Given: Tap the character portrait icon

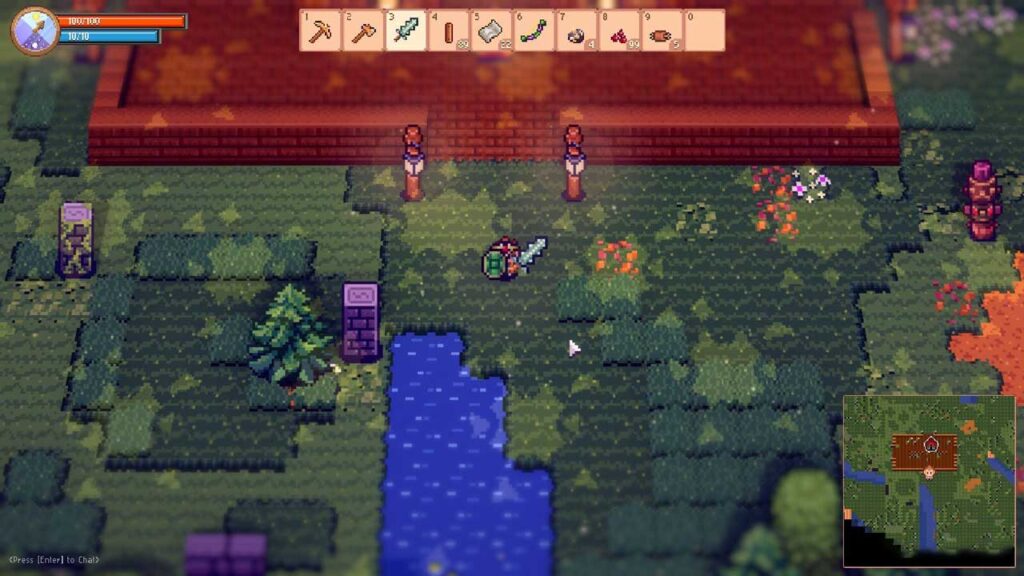Looking at the screenshot, I should click(34, 30).
